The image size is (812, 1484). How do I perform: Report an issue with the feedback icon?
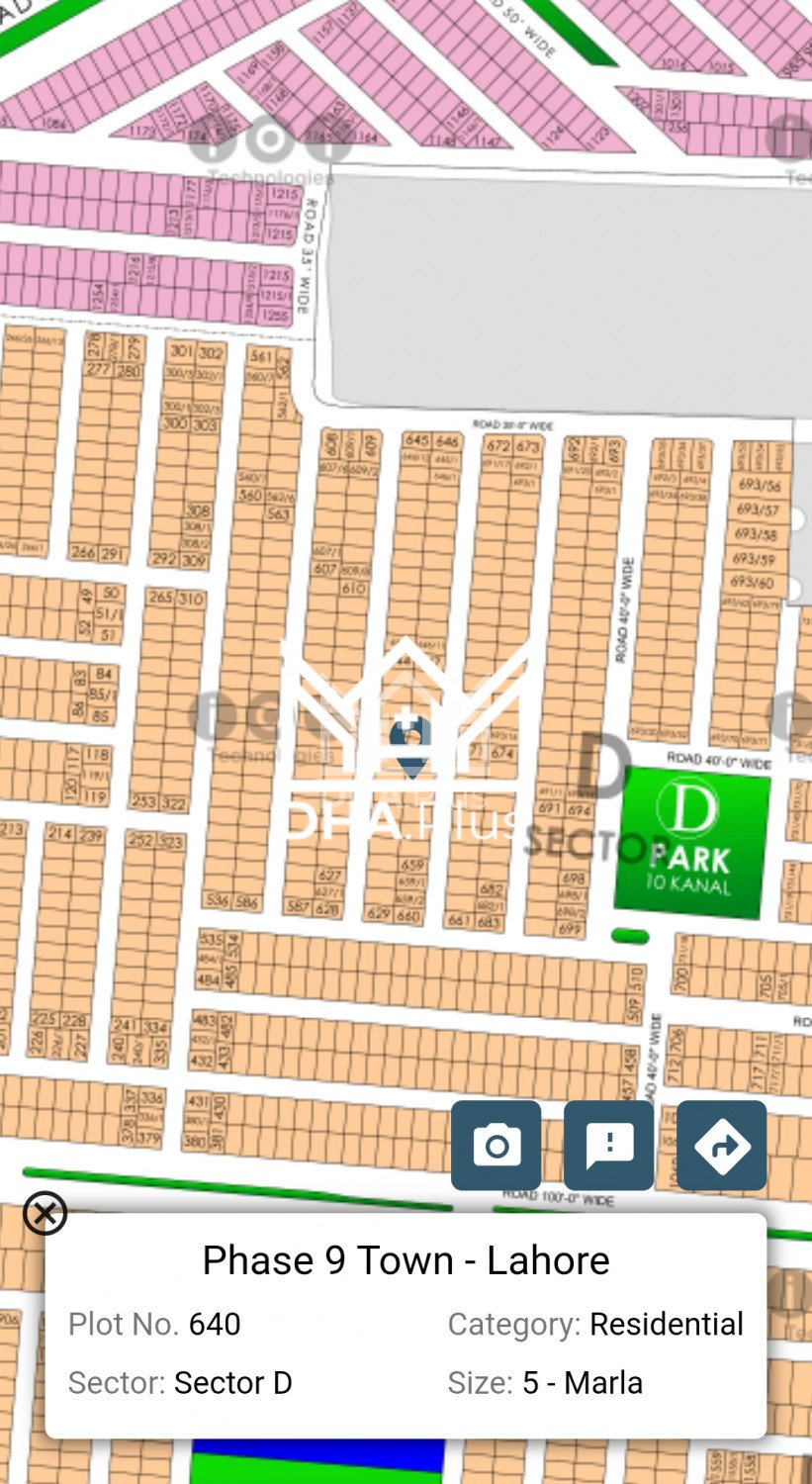point(608,1145)
